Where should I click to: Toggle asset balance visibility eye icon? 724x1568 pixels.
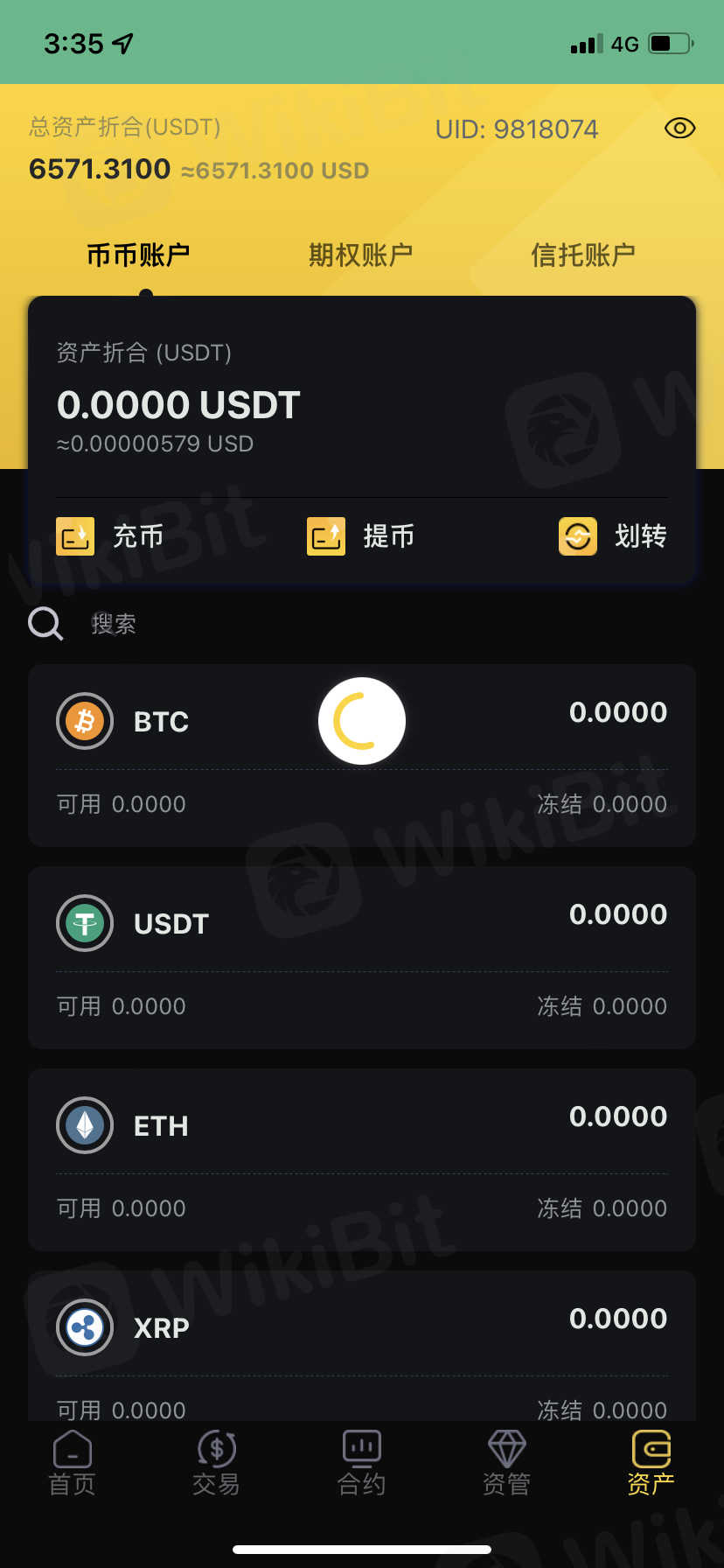(x=679, y=129)
